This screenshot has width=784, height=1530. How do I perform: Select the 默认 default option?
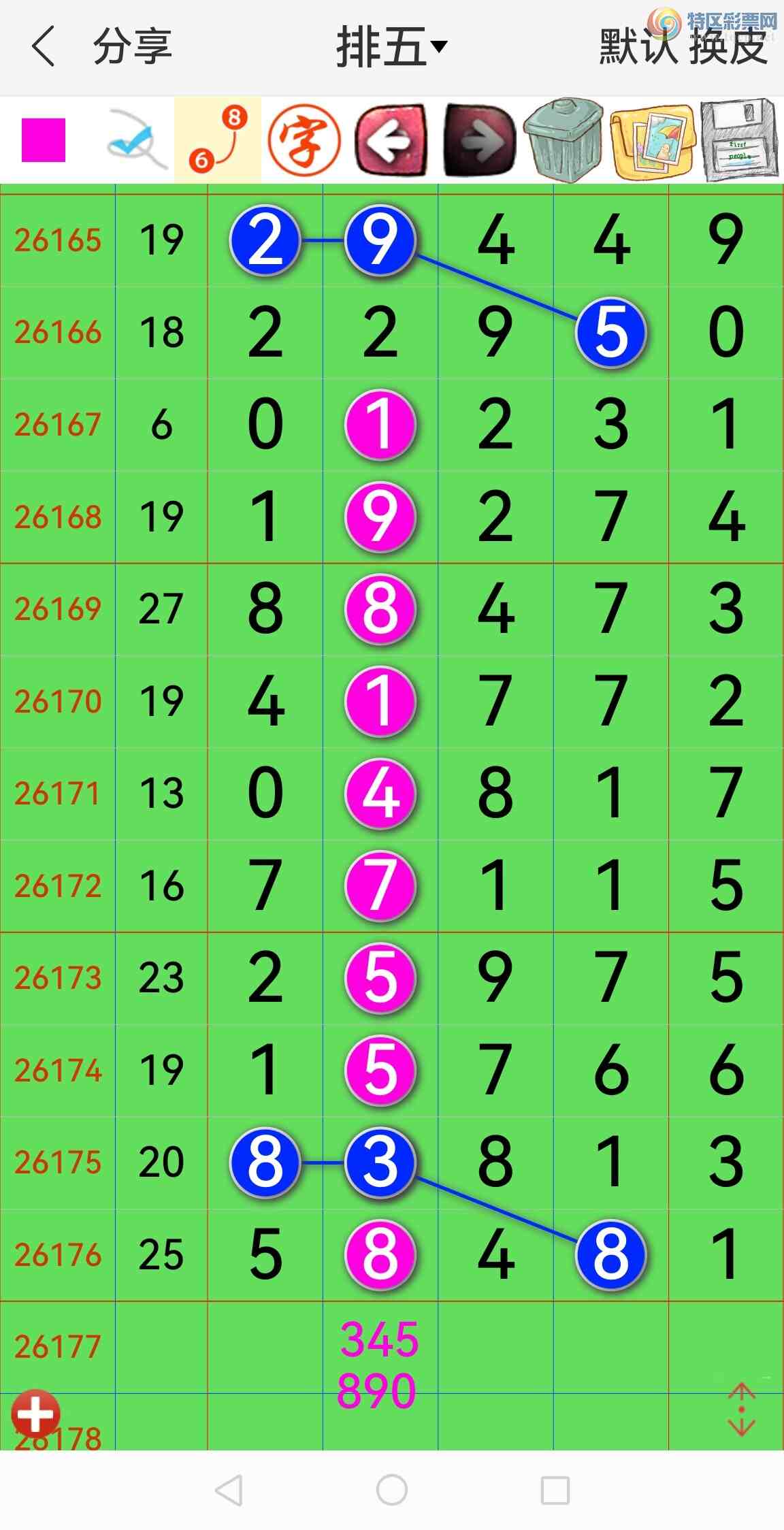coord(638,47)
